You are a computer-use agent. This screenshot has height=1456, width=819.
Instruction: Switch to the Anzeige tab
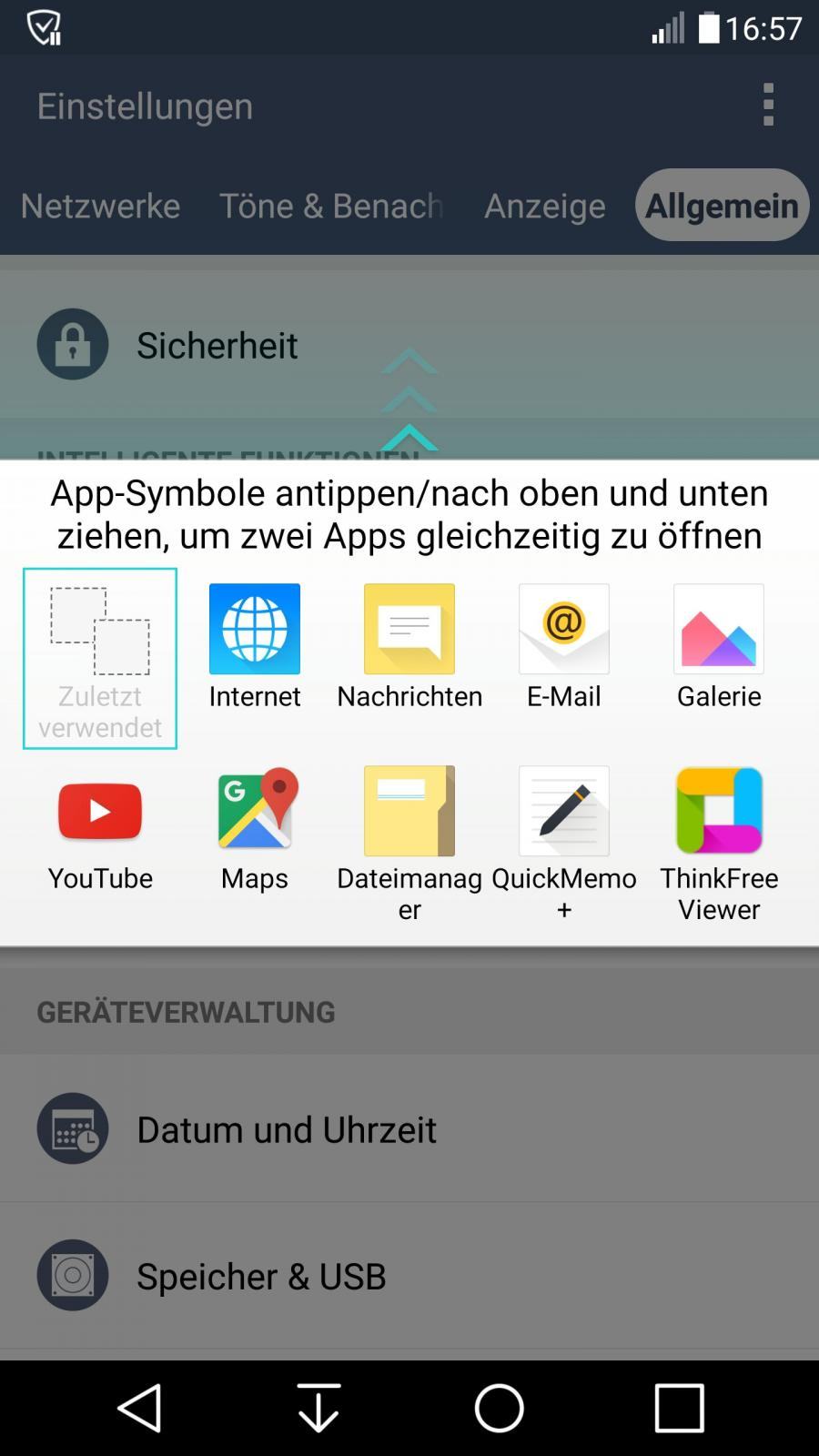click(x=544, y=206)
